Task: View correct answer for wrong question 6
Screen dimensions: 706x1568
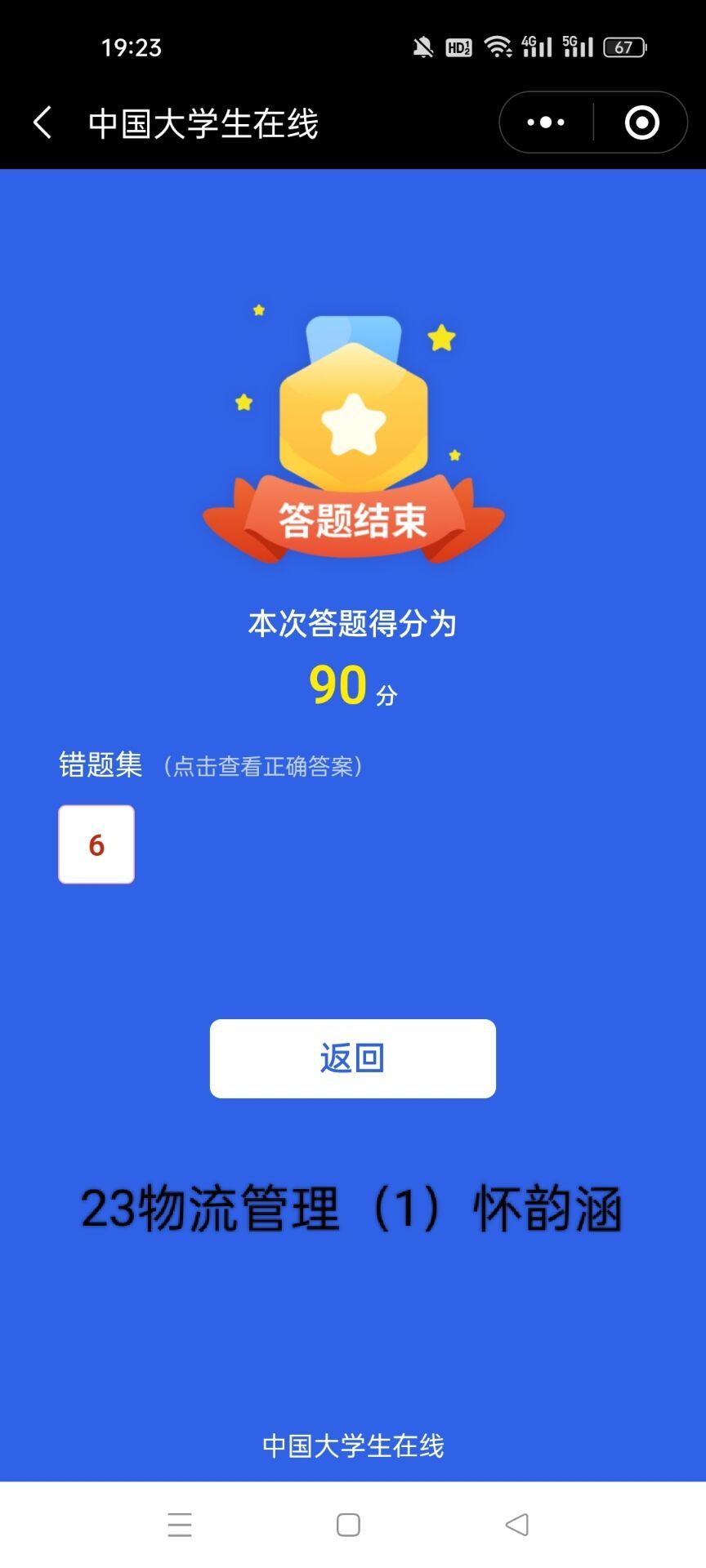Action: 96,844
